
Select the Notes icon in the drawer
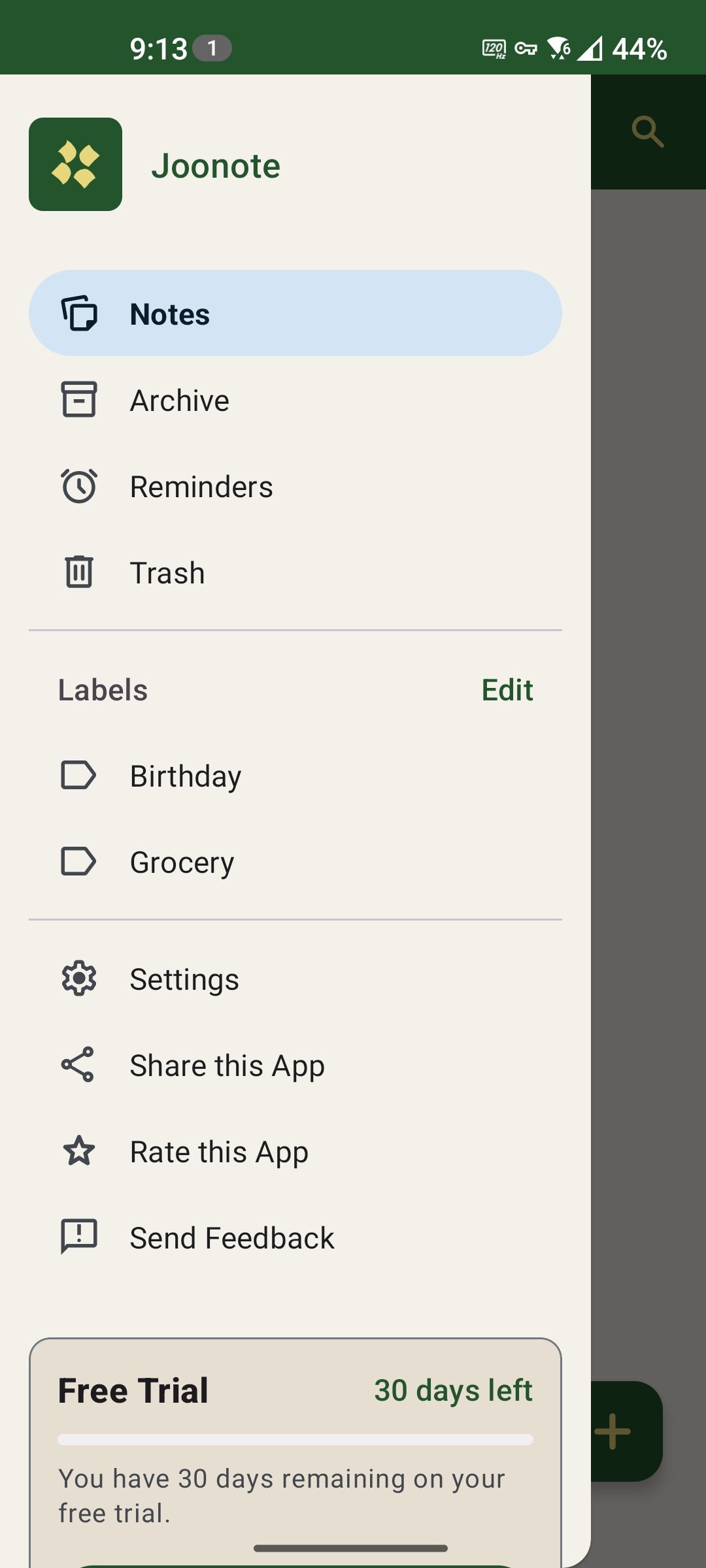coord(79,314)
